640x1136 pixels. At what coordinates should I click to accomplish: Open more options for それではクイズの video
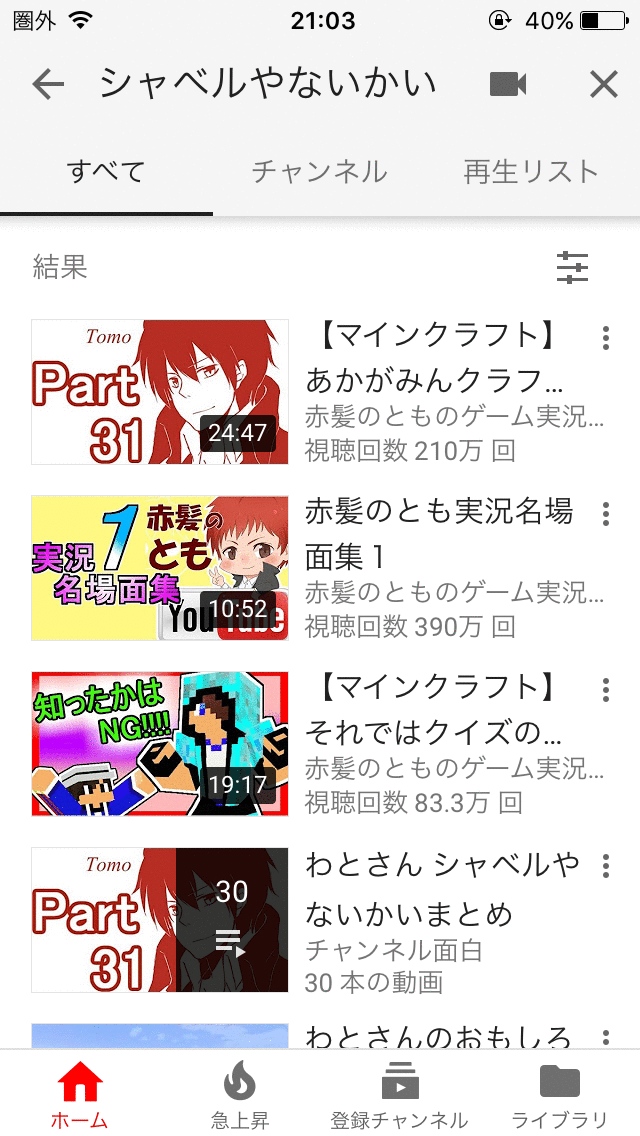pyautogui.click(x=605, y=690)
